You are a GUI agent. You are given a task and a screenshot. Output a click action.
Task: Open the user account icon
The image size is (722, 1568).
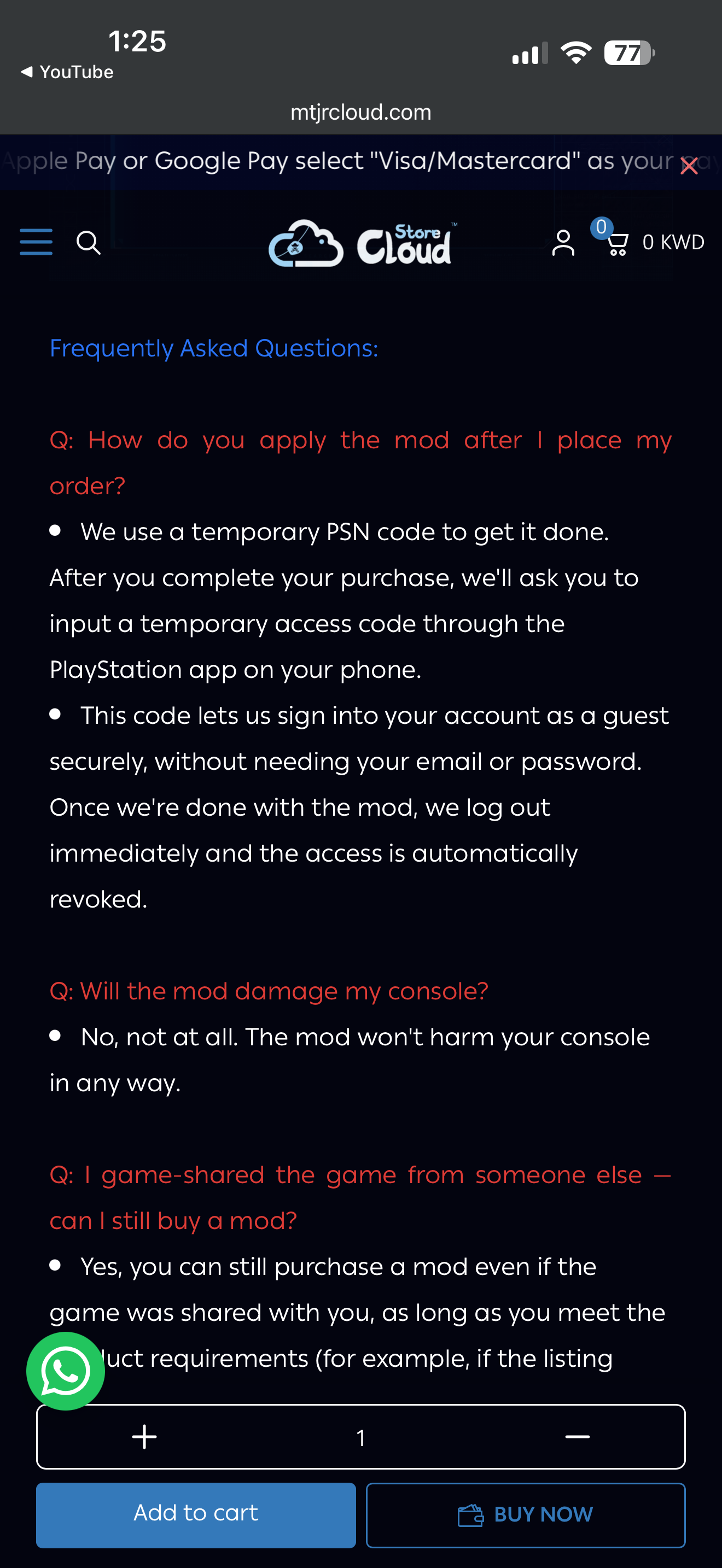coord(563,243)
